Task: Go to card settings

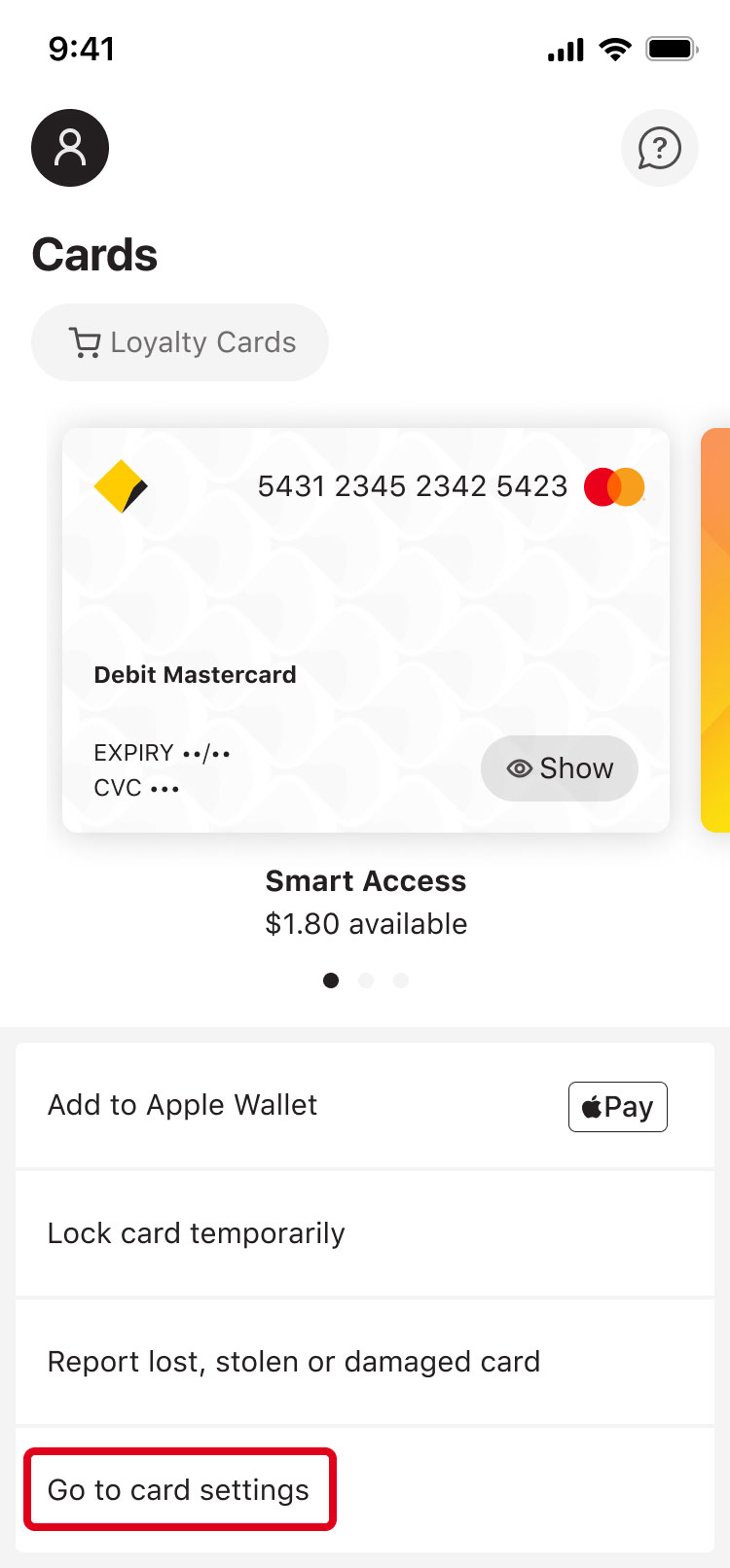Action: point(180,1489)
